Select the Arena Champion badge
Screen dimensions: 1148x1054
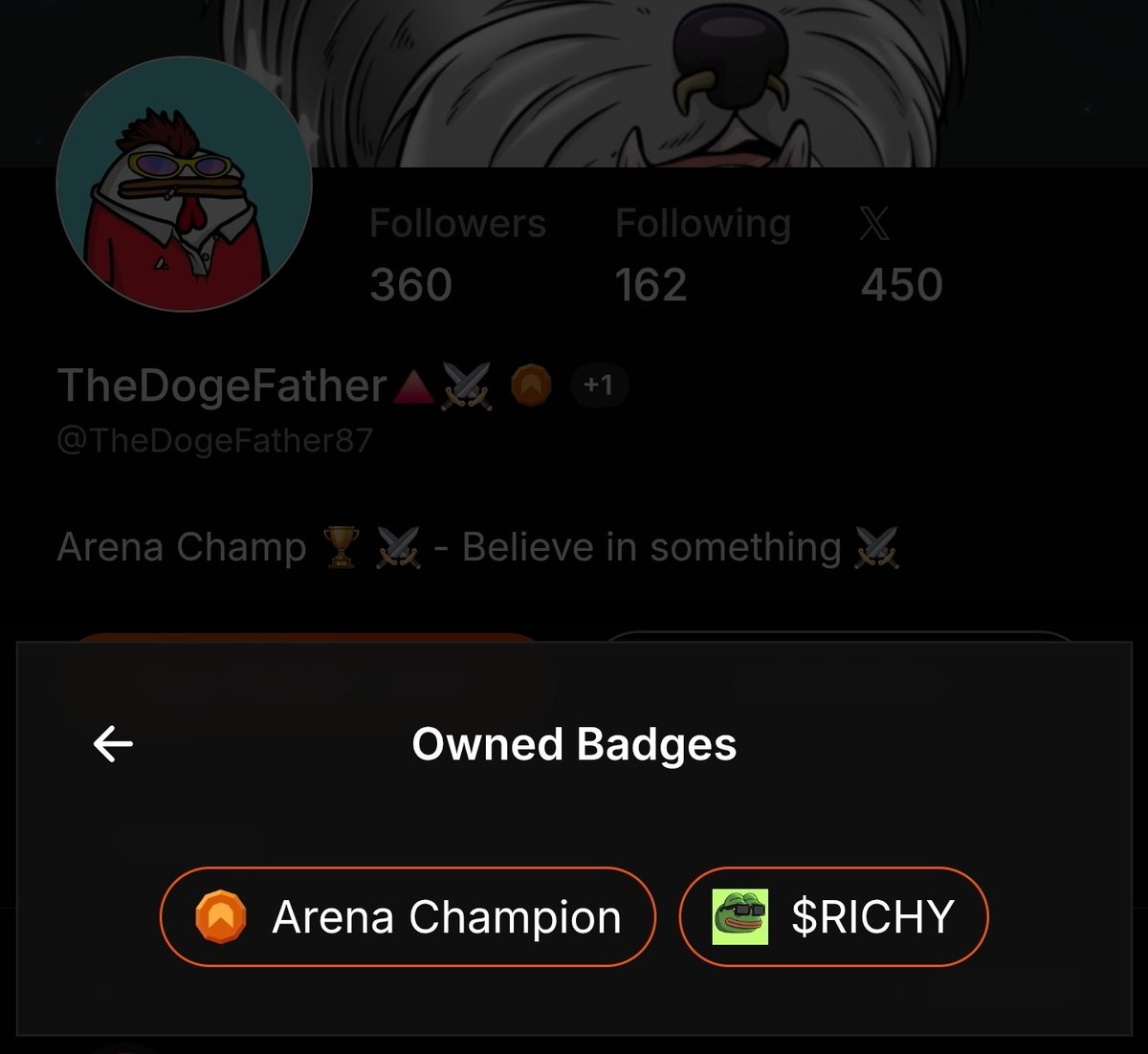(x=408, y=916)
